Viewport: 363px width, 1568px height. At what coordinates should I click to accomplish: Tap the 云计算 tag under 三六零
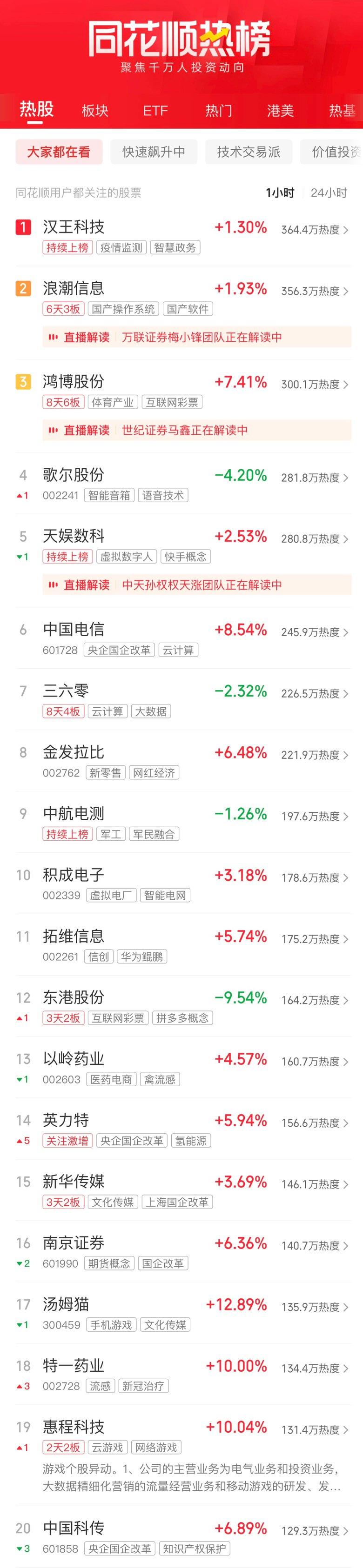[107, 711]
